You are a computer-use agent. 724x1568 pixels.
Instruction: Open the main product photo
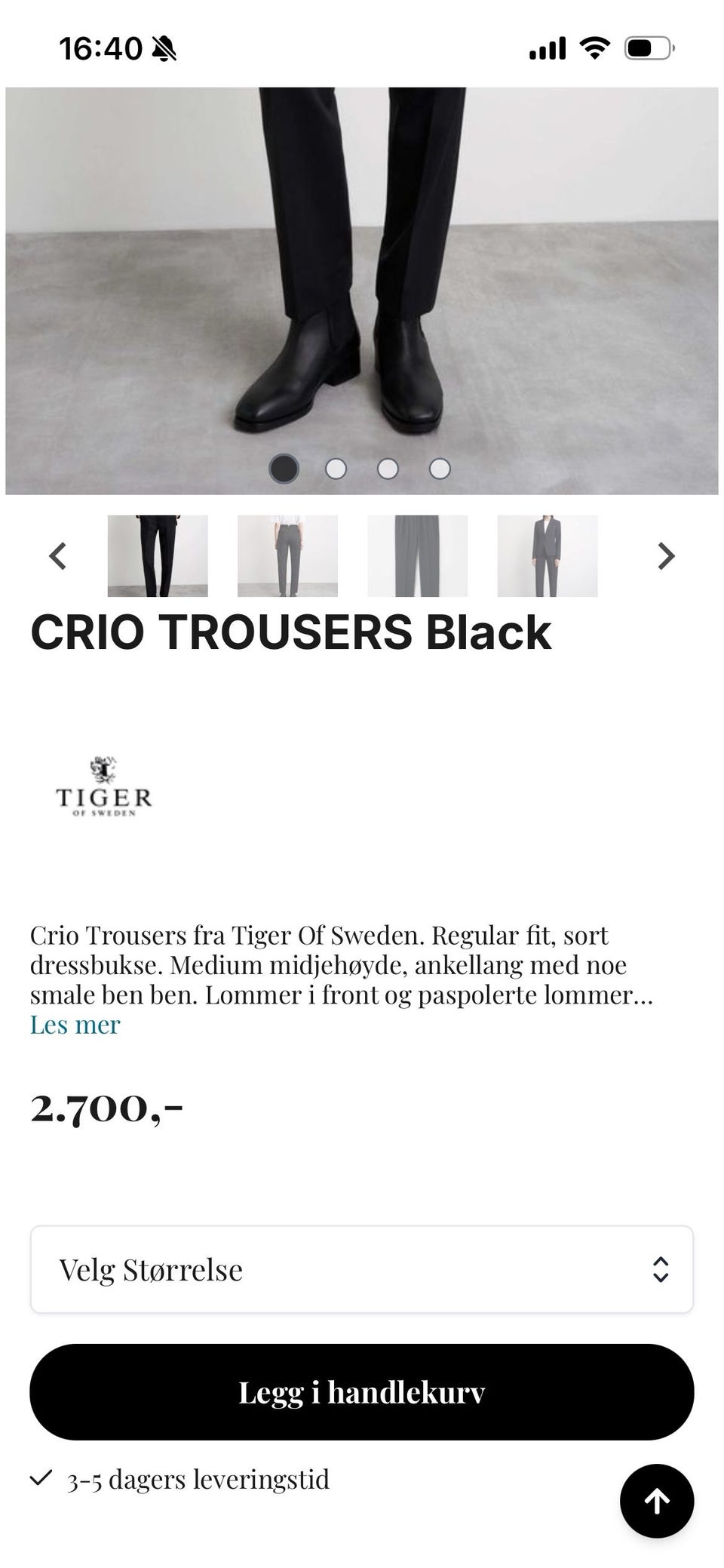(362, 291)
